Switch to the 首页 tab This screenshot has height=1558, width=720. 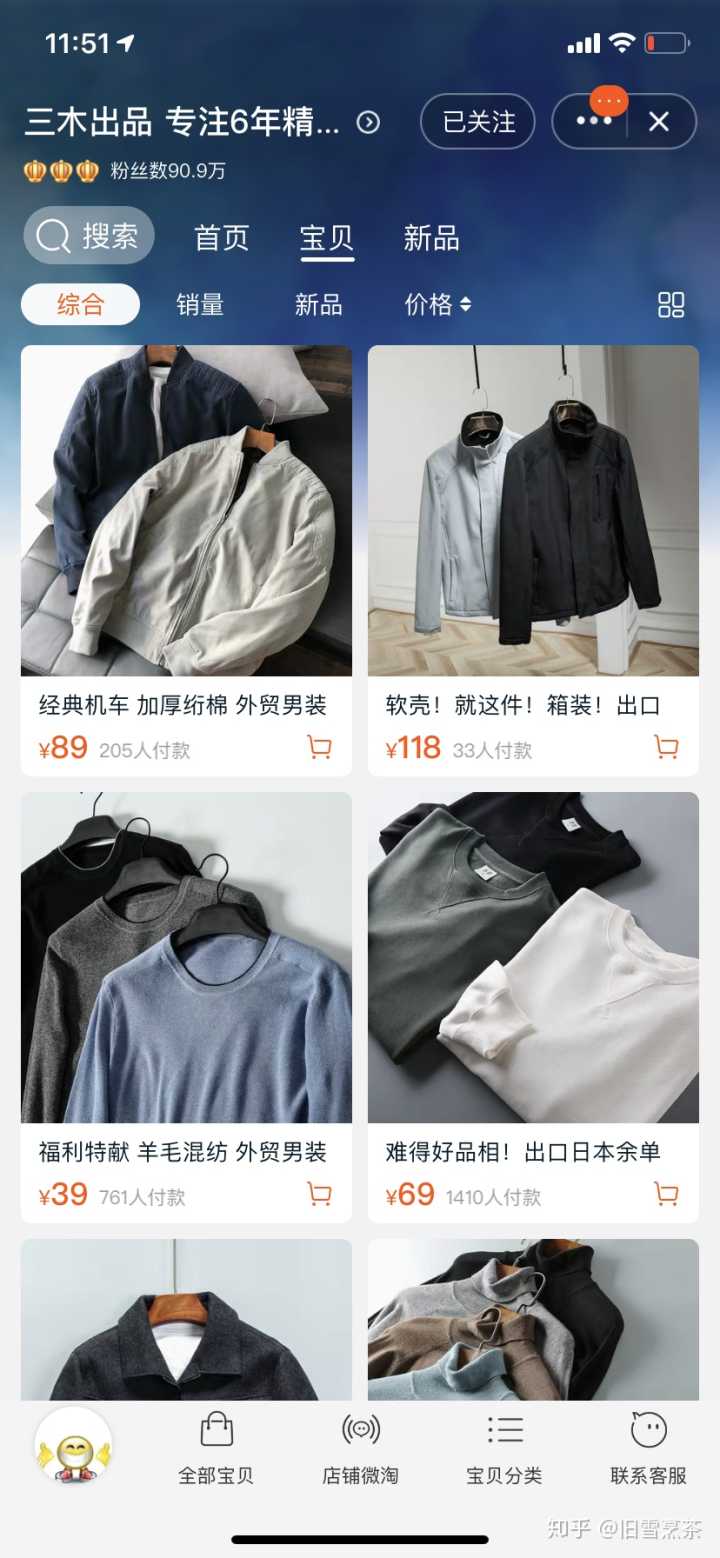tap(221, 238)
